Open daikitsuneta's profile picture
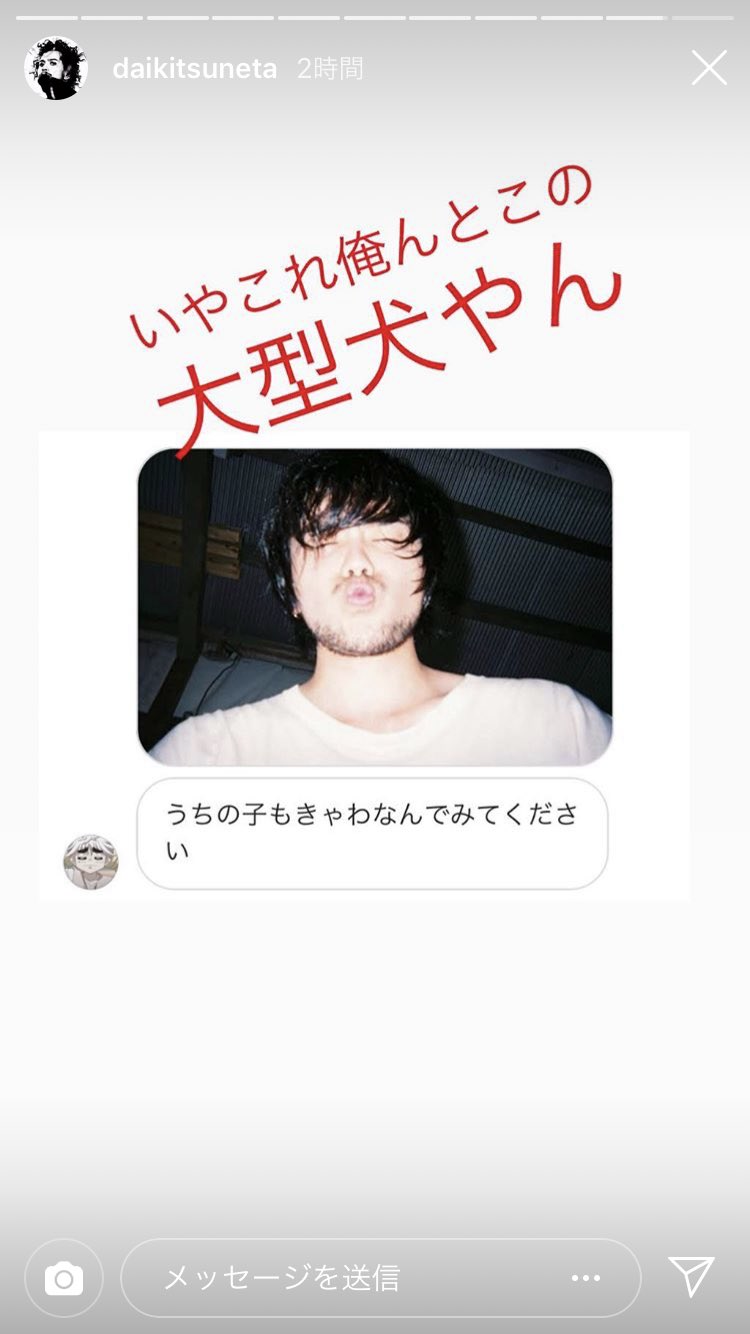The image size is (750, 1334). (x=56, y=68)
